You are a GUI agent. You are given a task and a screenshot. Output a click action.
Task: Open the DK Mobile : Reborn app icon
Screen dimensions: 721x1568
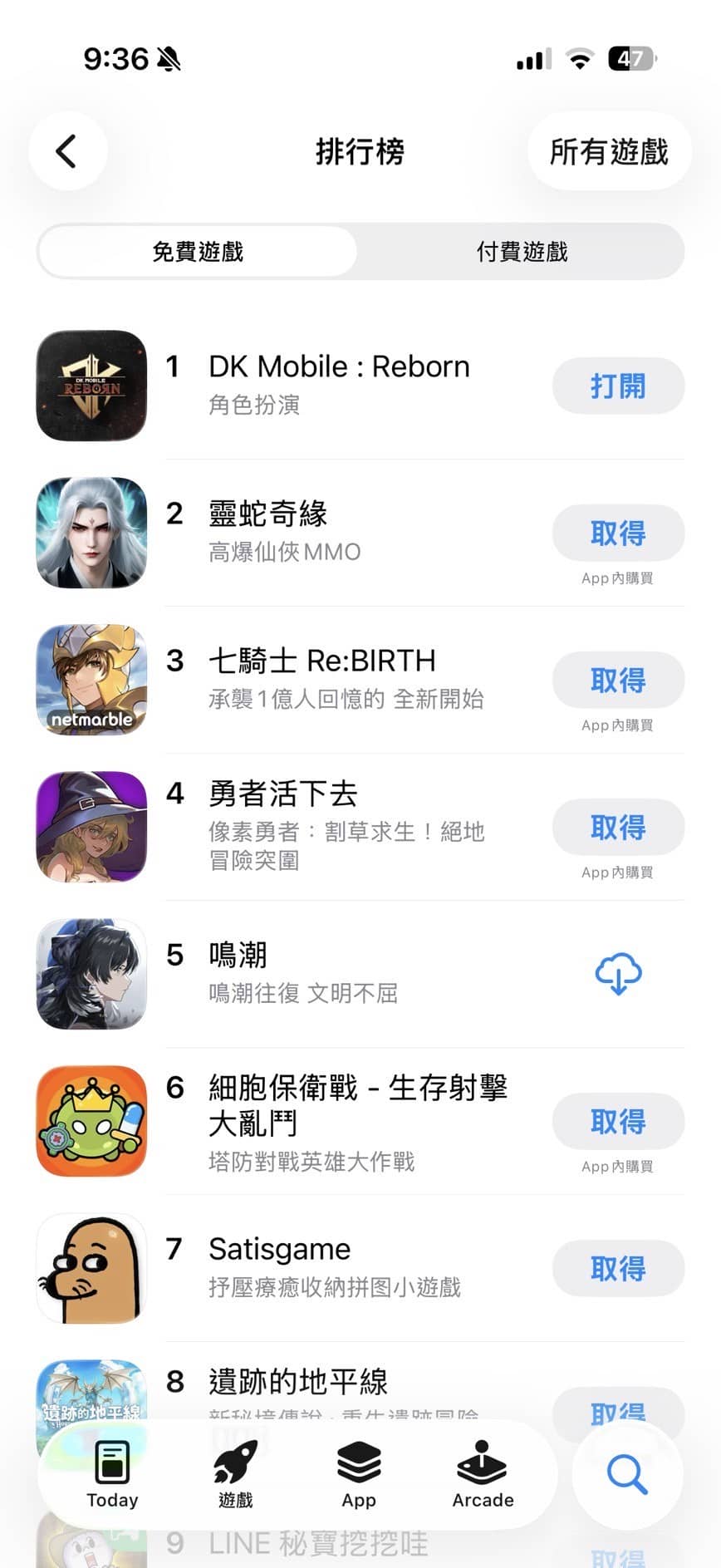click(91, 385)
